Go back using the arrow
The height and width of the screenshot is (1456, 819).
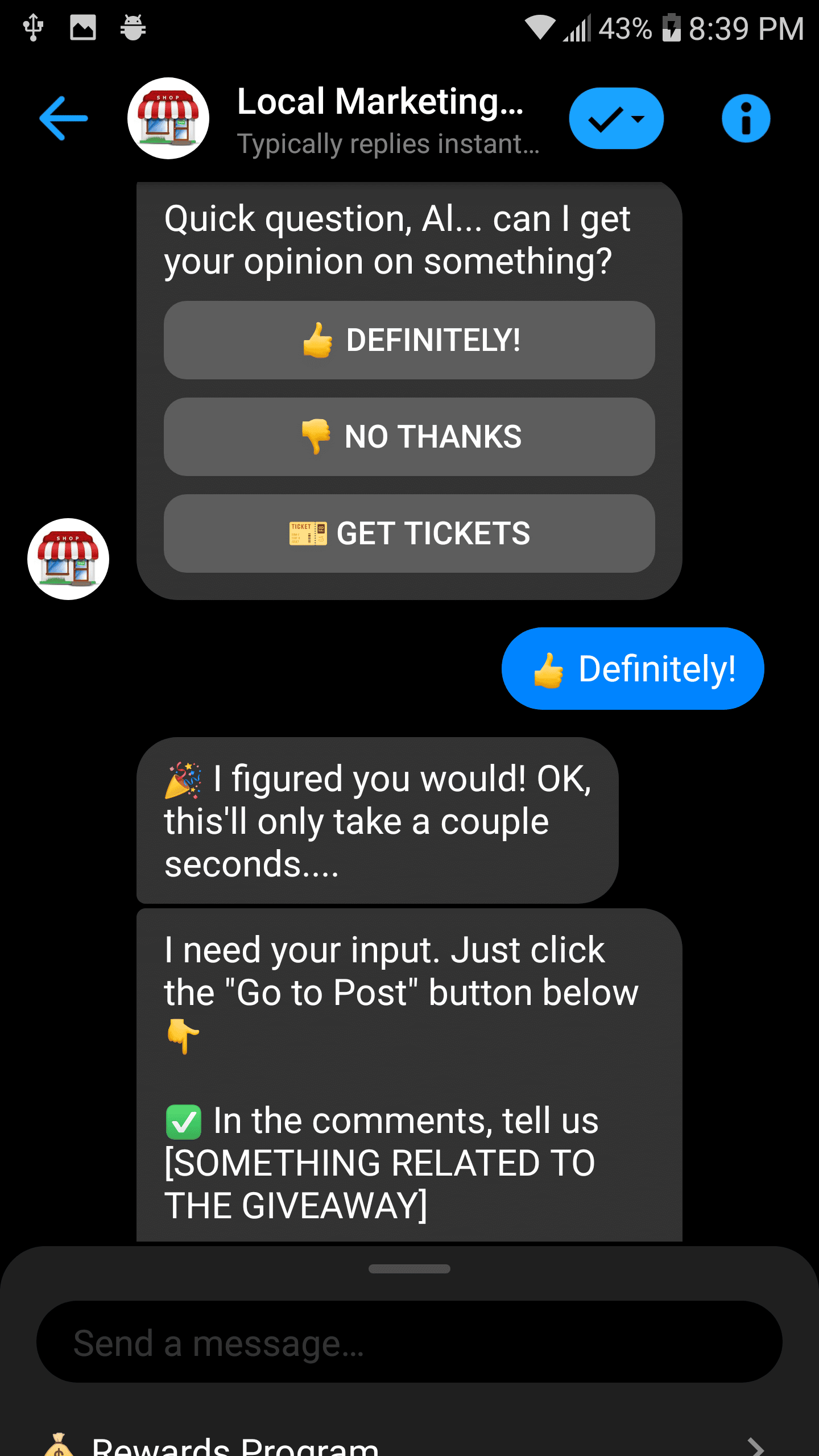tap(64, 118)
